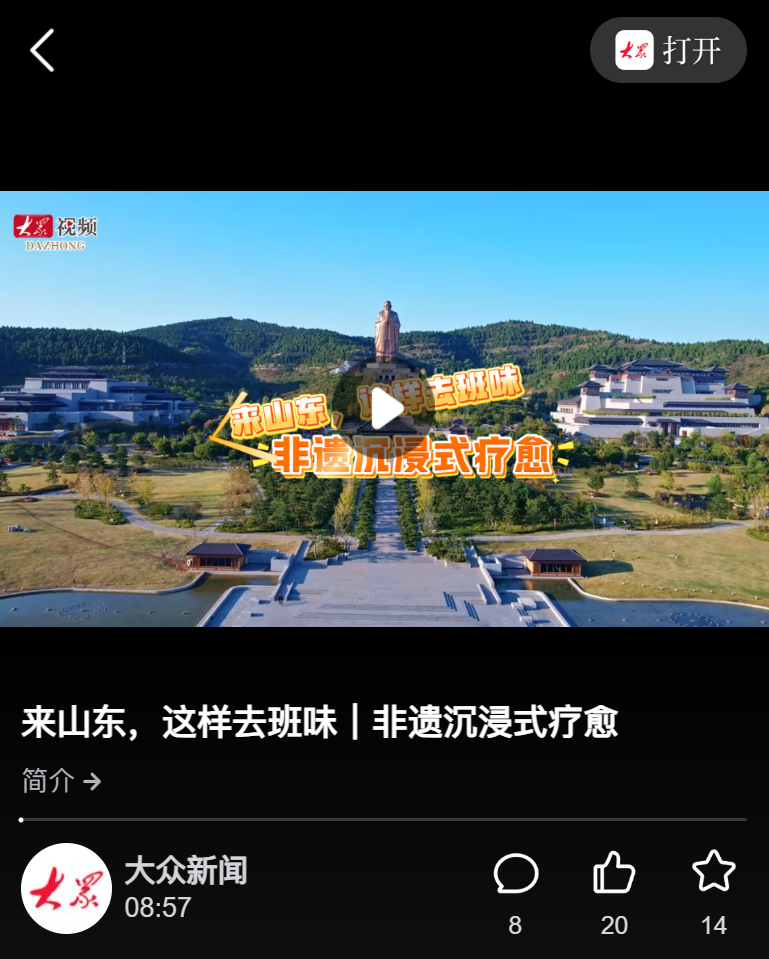The height and width of the screenshot is (959, 769).
Task: Expand the 简介 video description
Action: (62, 781)
